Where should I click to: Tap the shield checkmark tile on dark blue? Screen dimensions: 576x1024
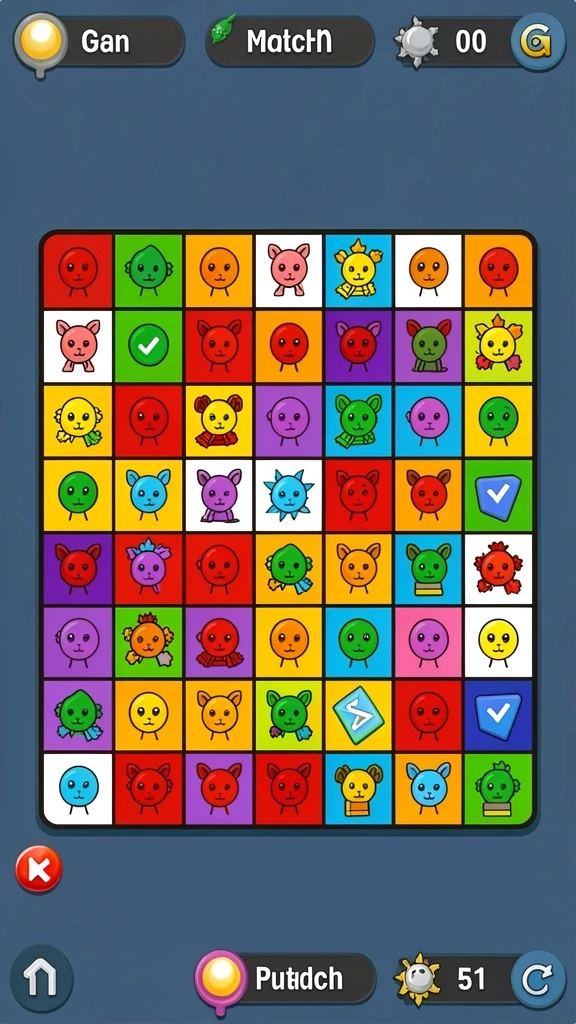(498, 716)
